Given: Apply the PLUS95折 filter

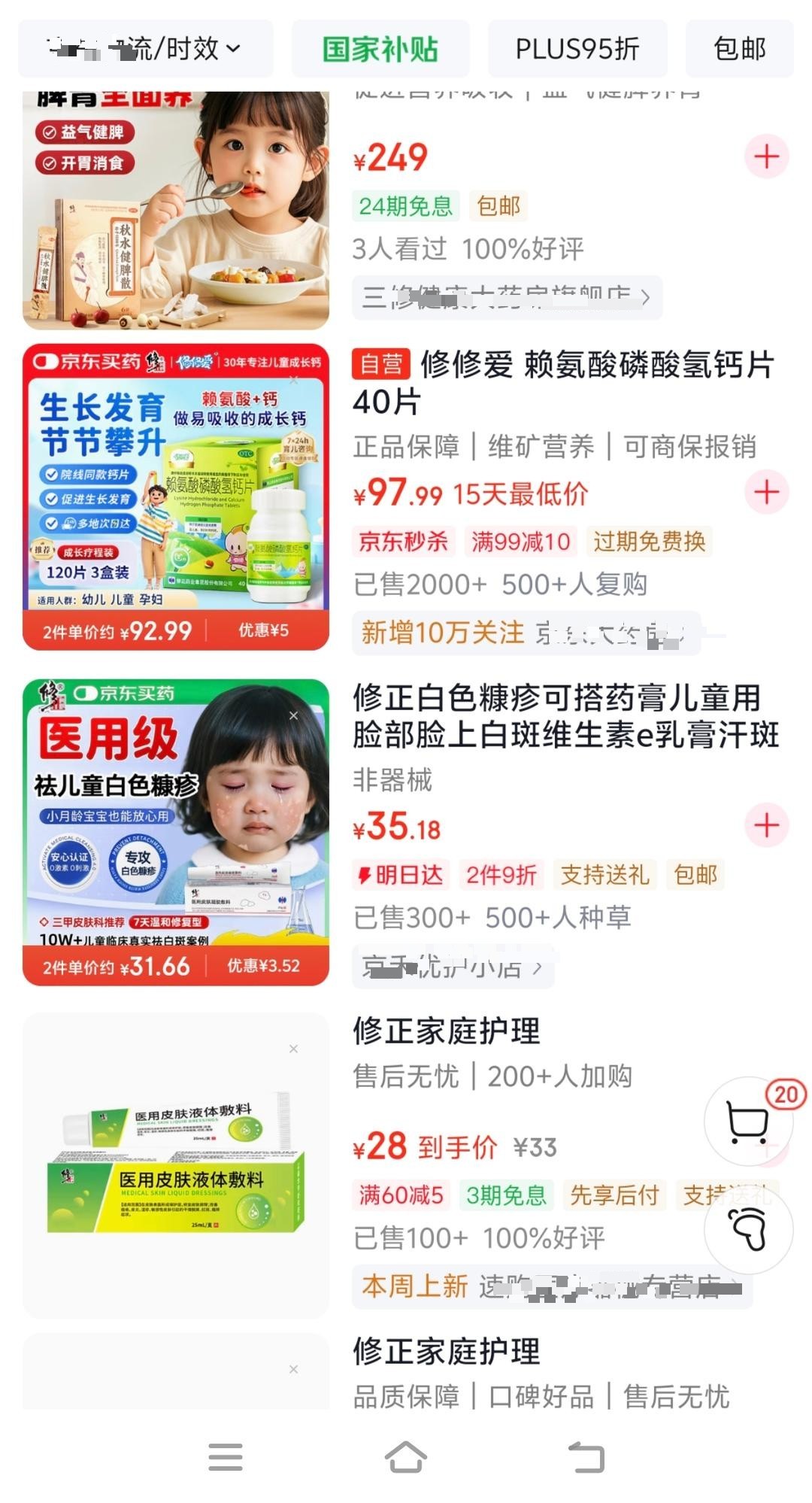Looking at the screenshot, I should (577, 49).
